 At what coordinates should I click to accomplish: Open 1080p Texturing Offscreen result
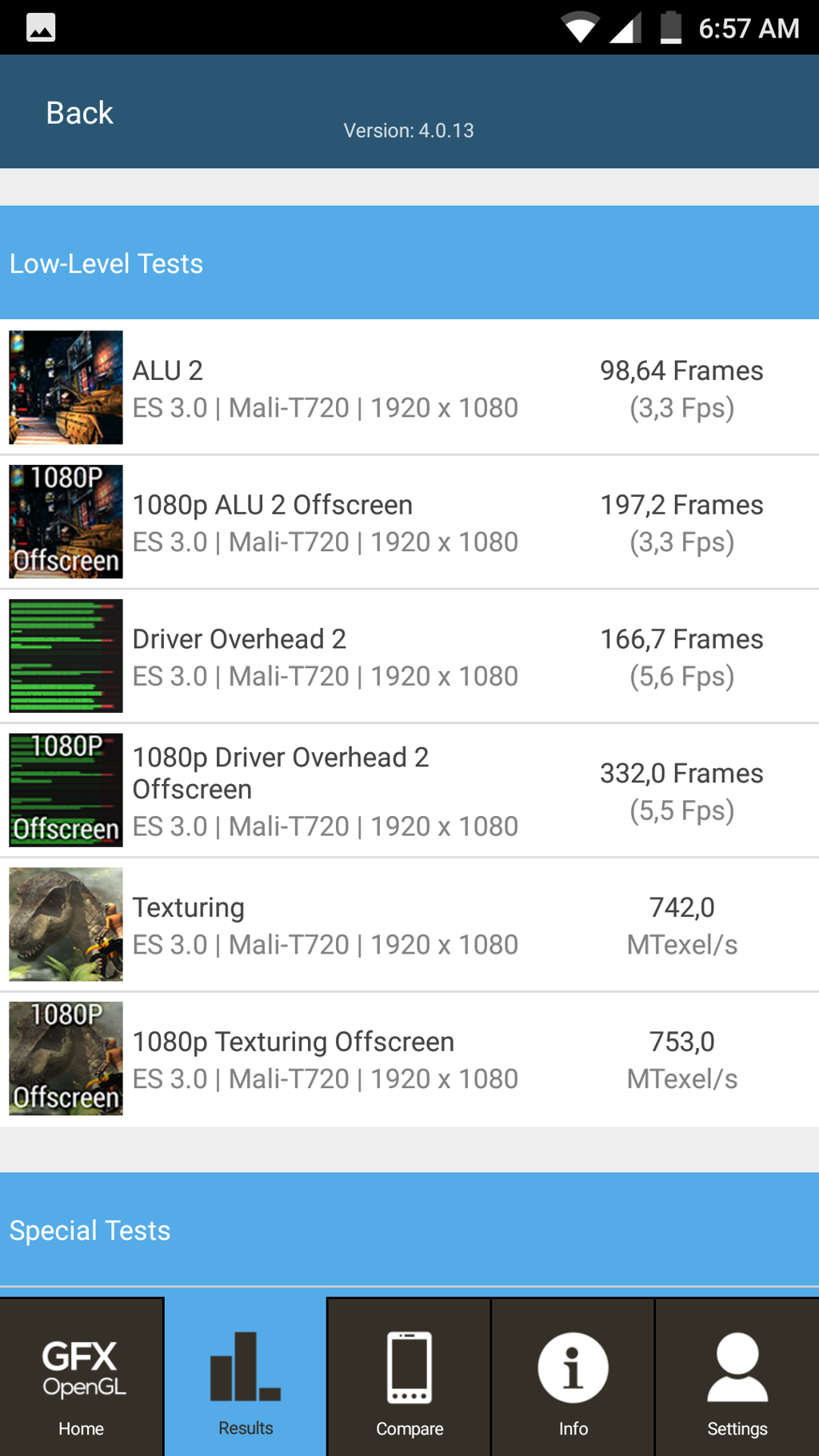tap(408, 1059)
